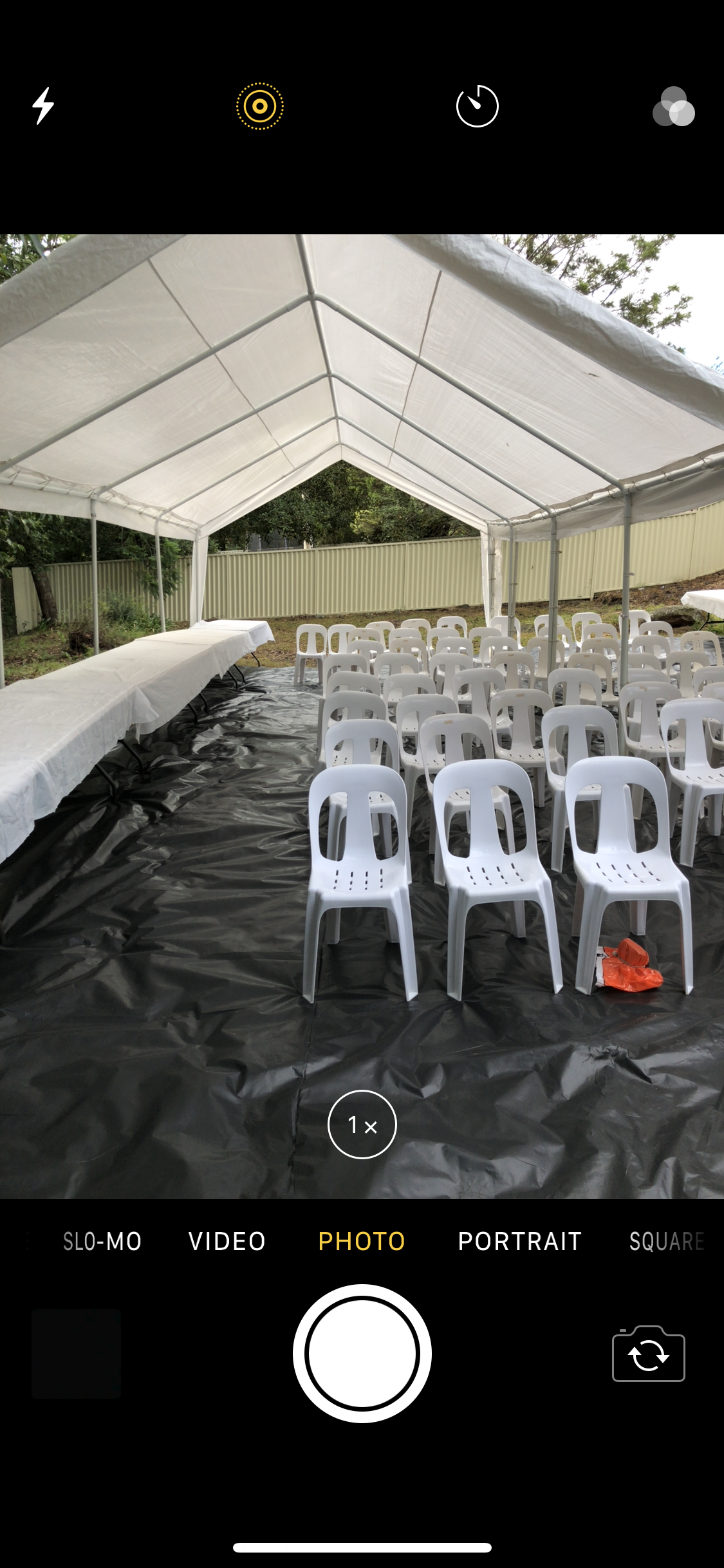Turn off Live Photo mode
This screenshot has height=1568, width=724.
[x=259, y=106]
